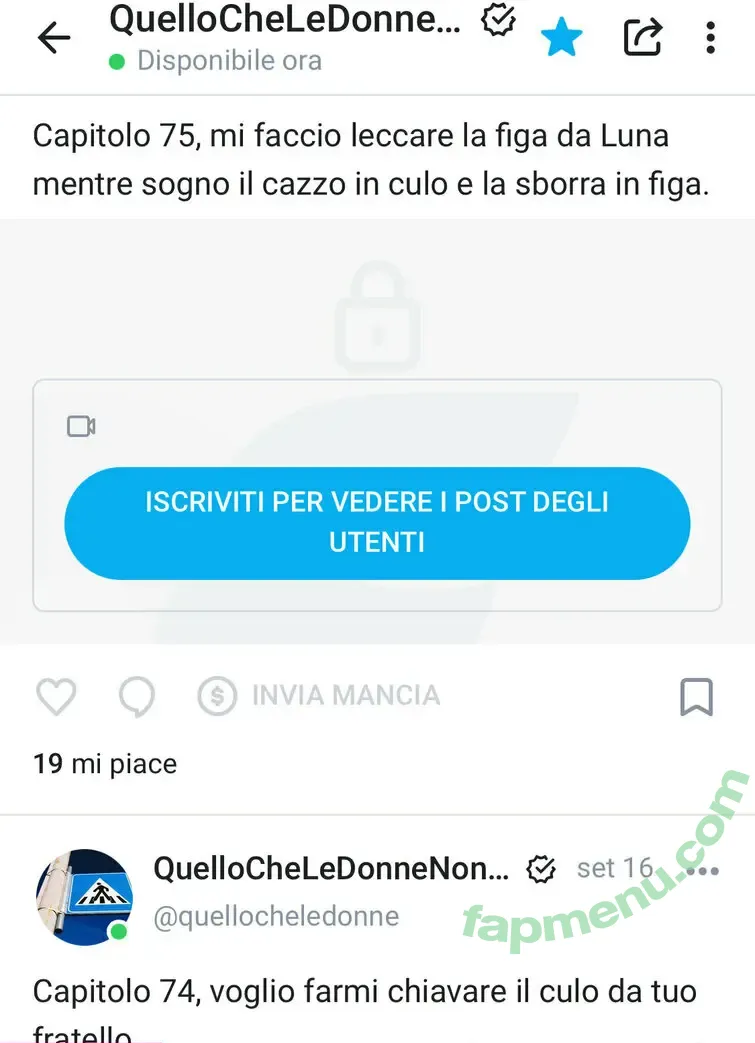Open the avatar on the Capitolo 74 post

[84, 896]
